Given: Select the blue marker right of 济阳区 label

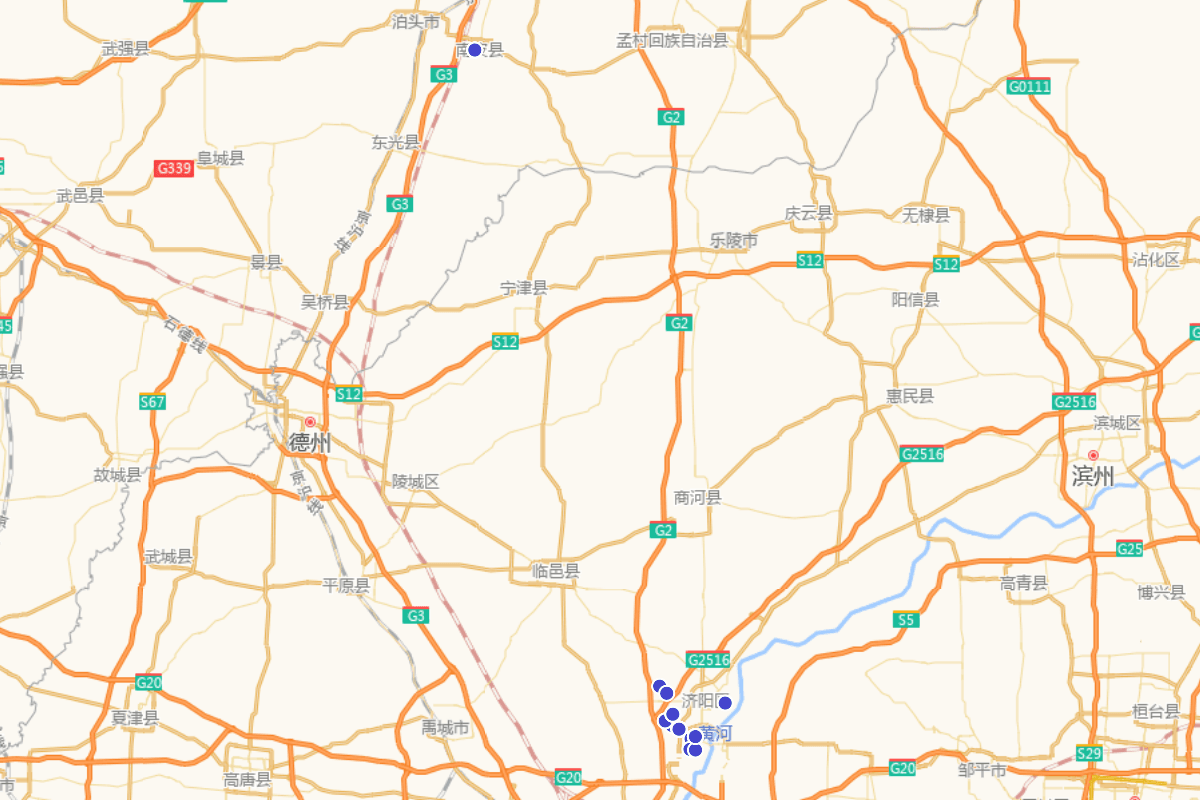Looking at the screenshot, I should (725, 703).
